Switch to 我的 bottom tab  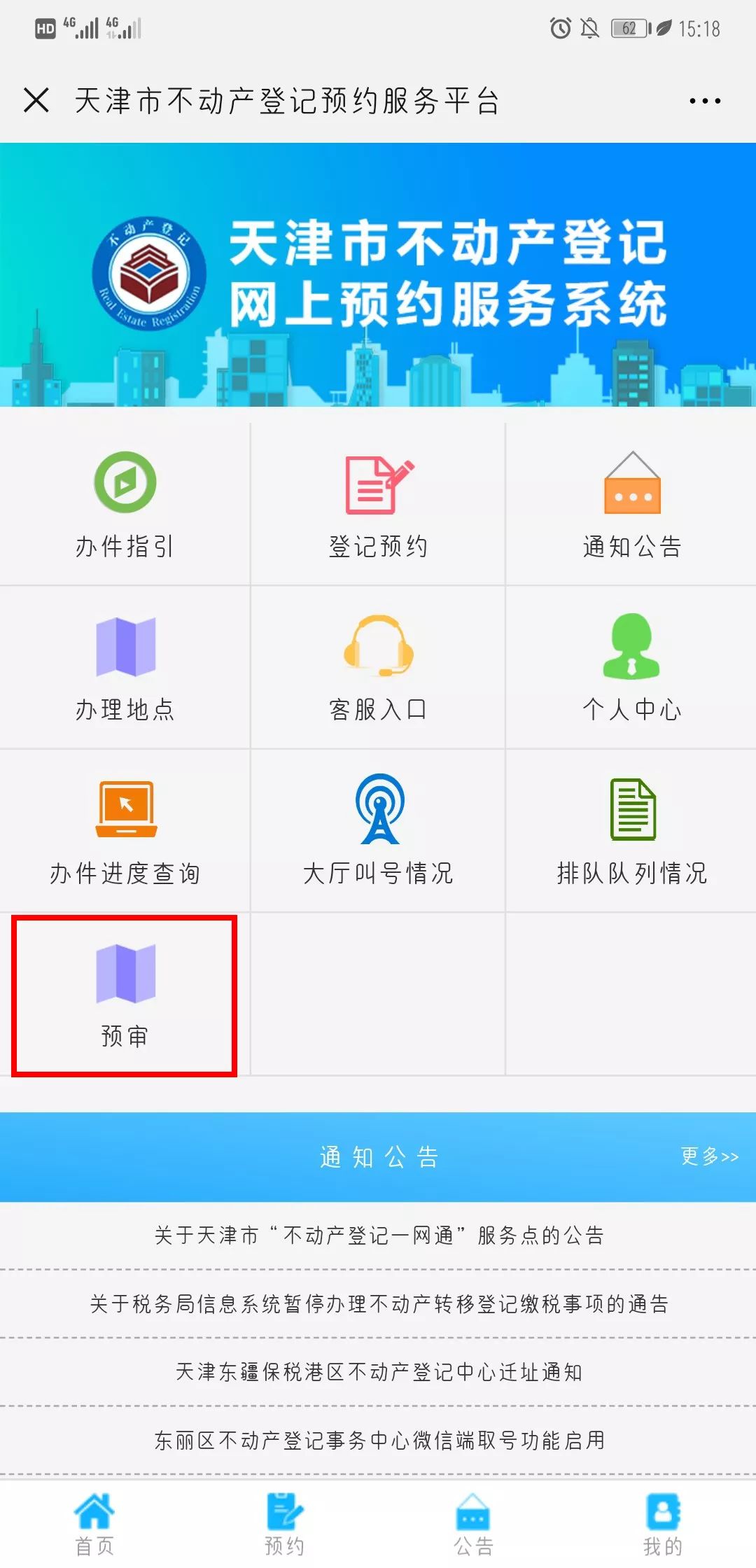coord(662,1525)
